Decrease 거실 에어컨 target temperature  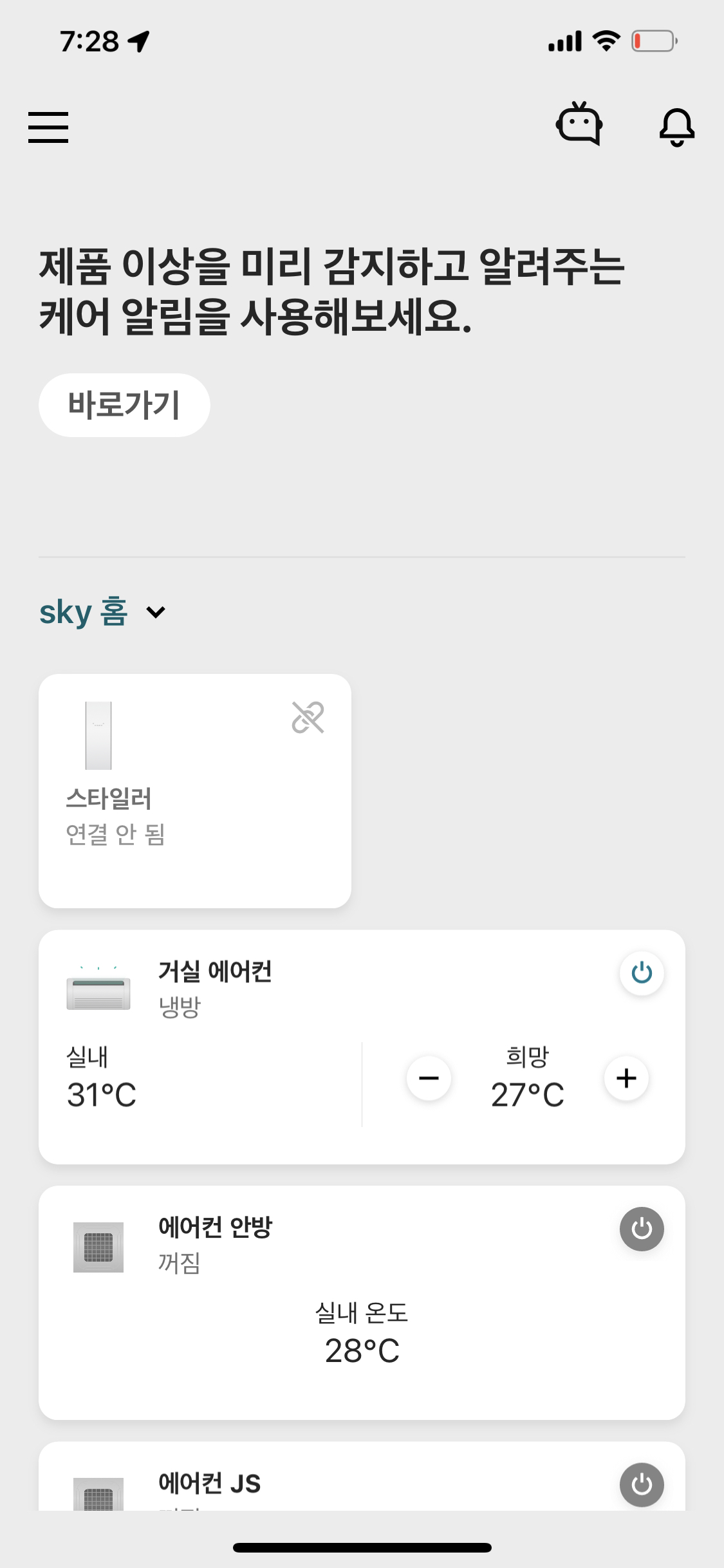[x=429, y=1078]
